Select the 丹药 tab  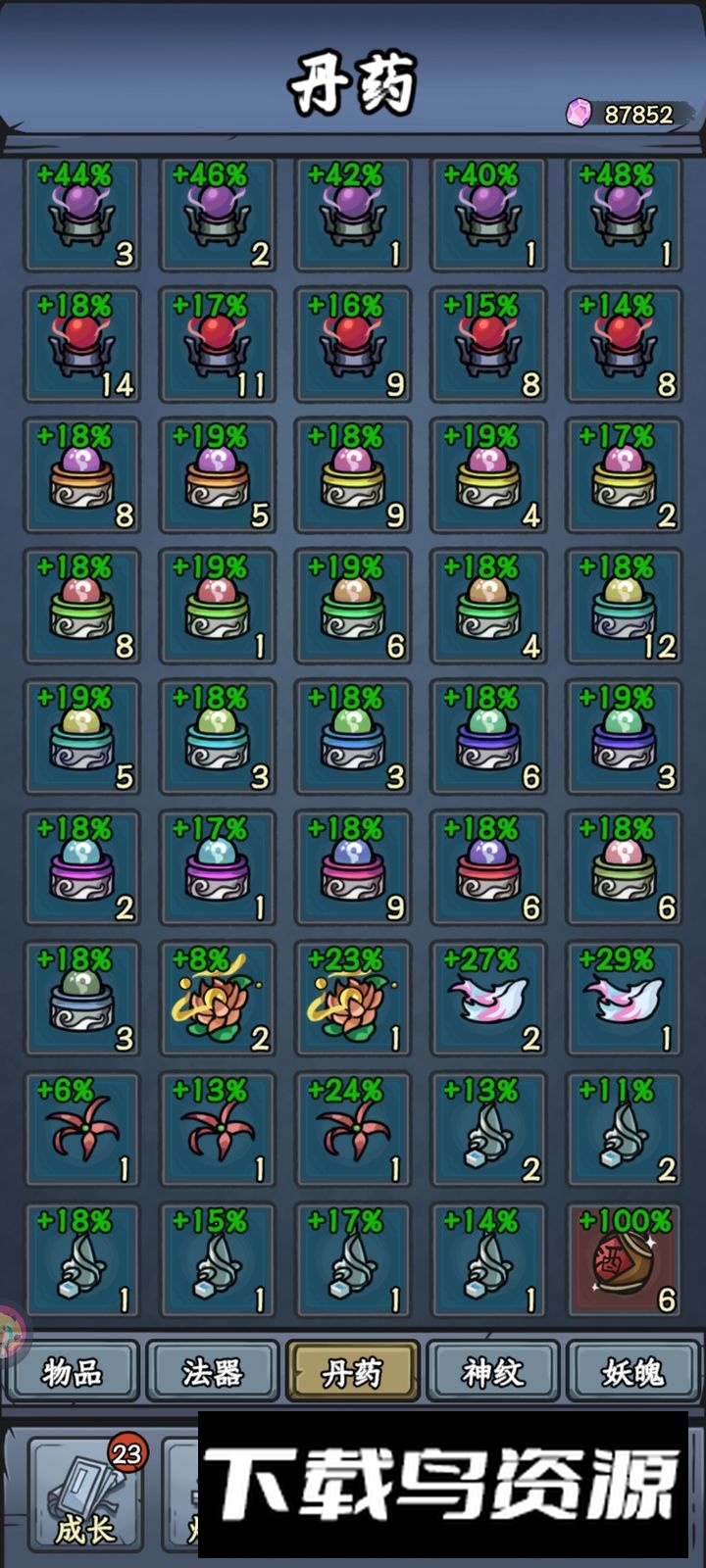coord(352,1371)
